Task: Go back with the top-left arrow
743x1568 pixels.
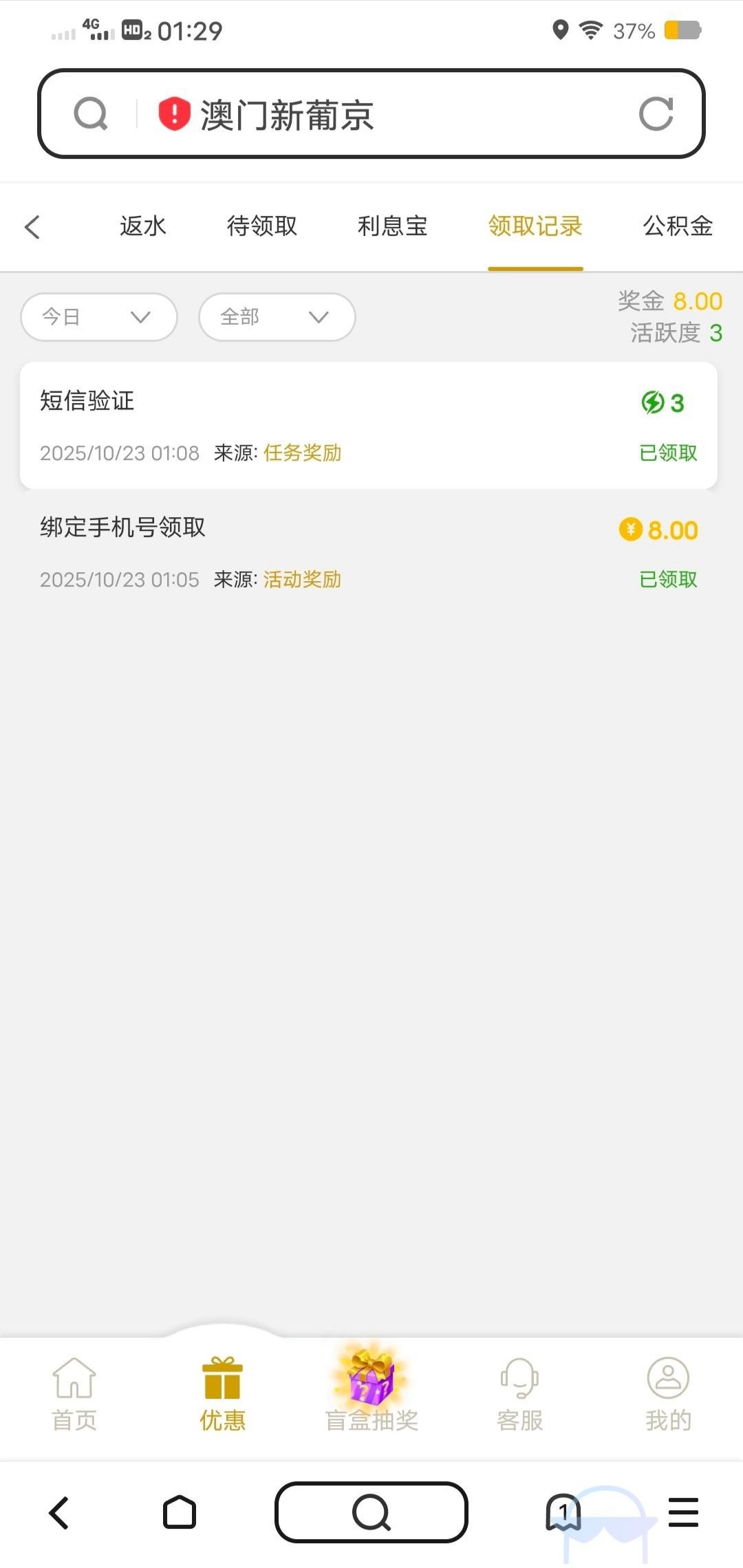Action: [32, 227]
